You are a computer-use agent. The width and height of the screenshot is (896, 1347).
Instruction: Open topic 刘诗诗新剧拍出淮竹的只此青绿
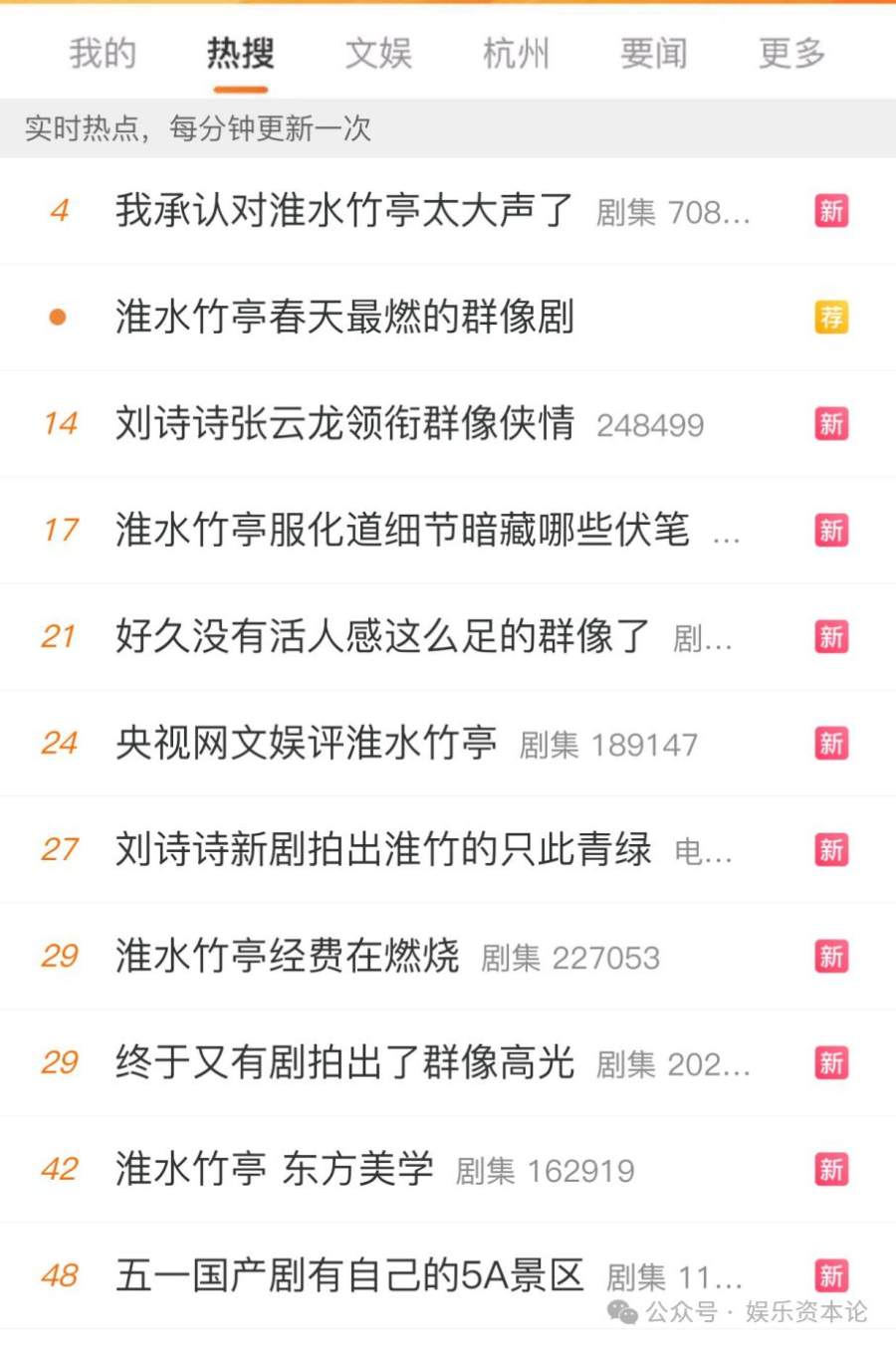[x=382, y=849]
